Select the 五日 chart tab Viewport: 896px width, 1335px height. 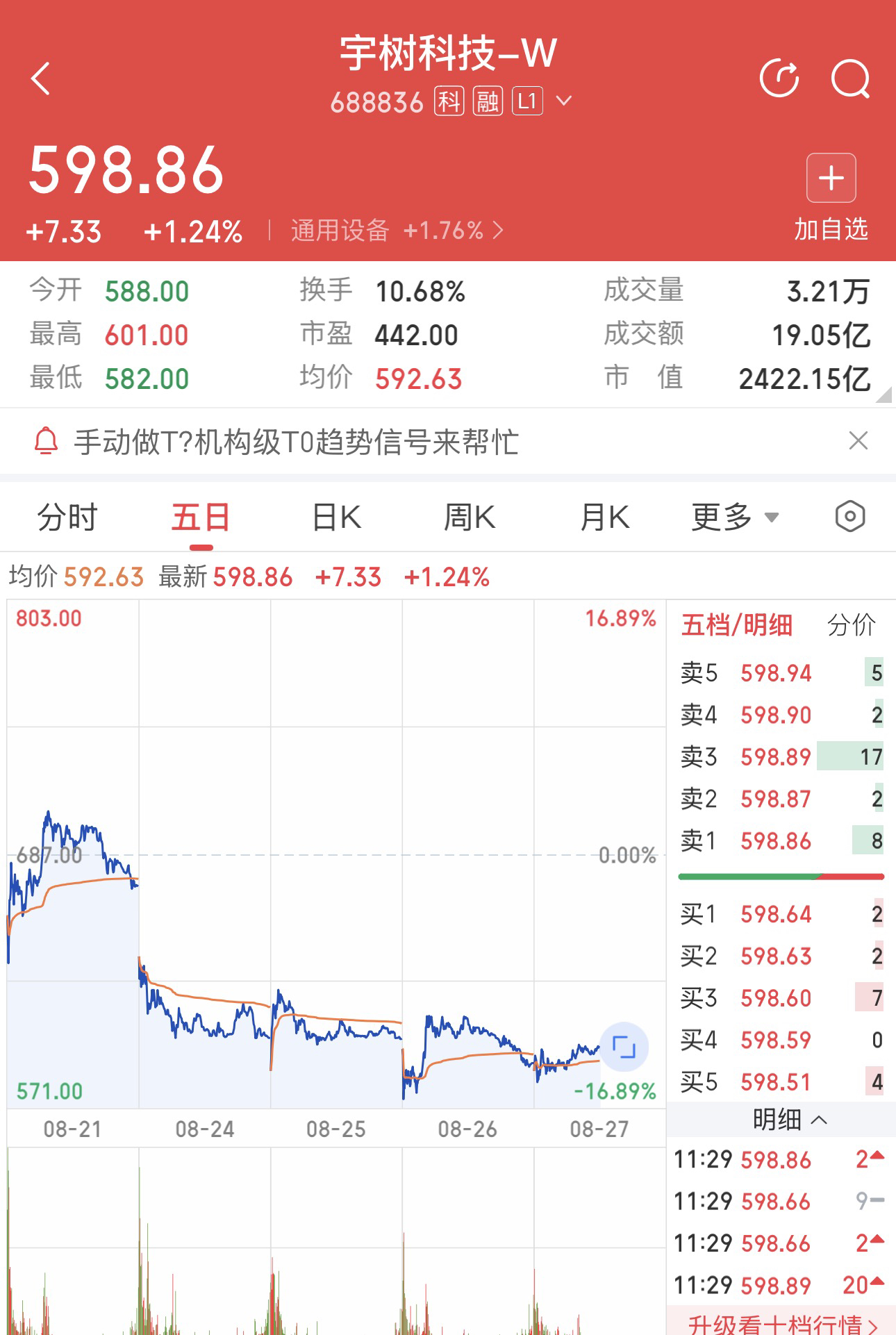click(201, 517)
